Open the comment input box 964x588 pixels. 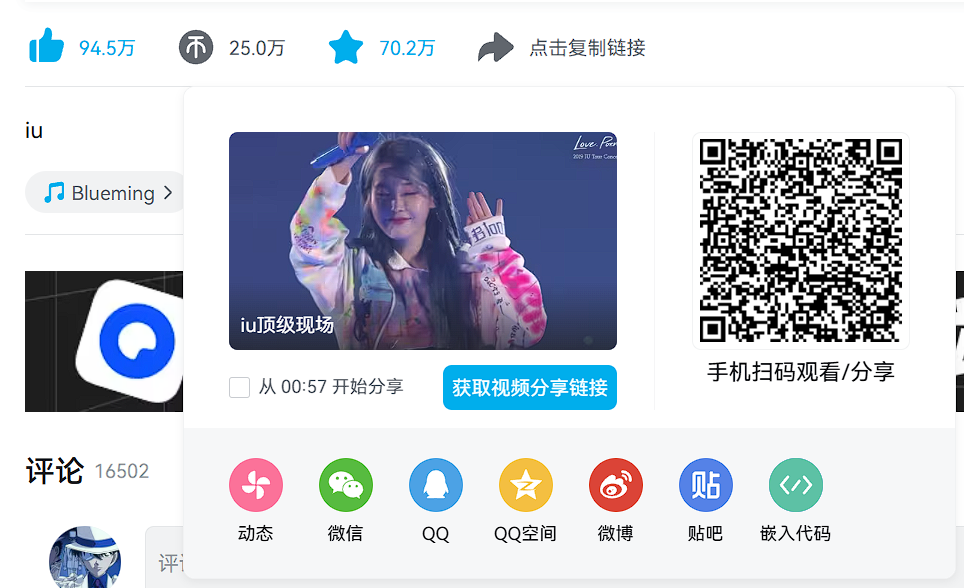[x=165, y=564]
